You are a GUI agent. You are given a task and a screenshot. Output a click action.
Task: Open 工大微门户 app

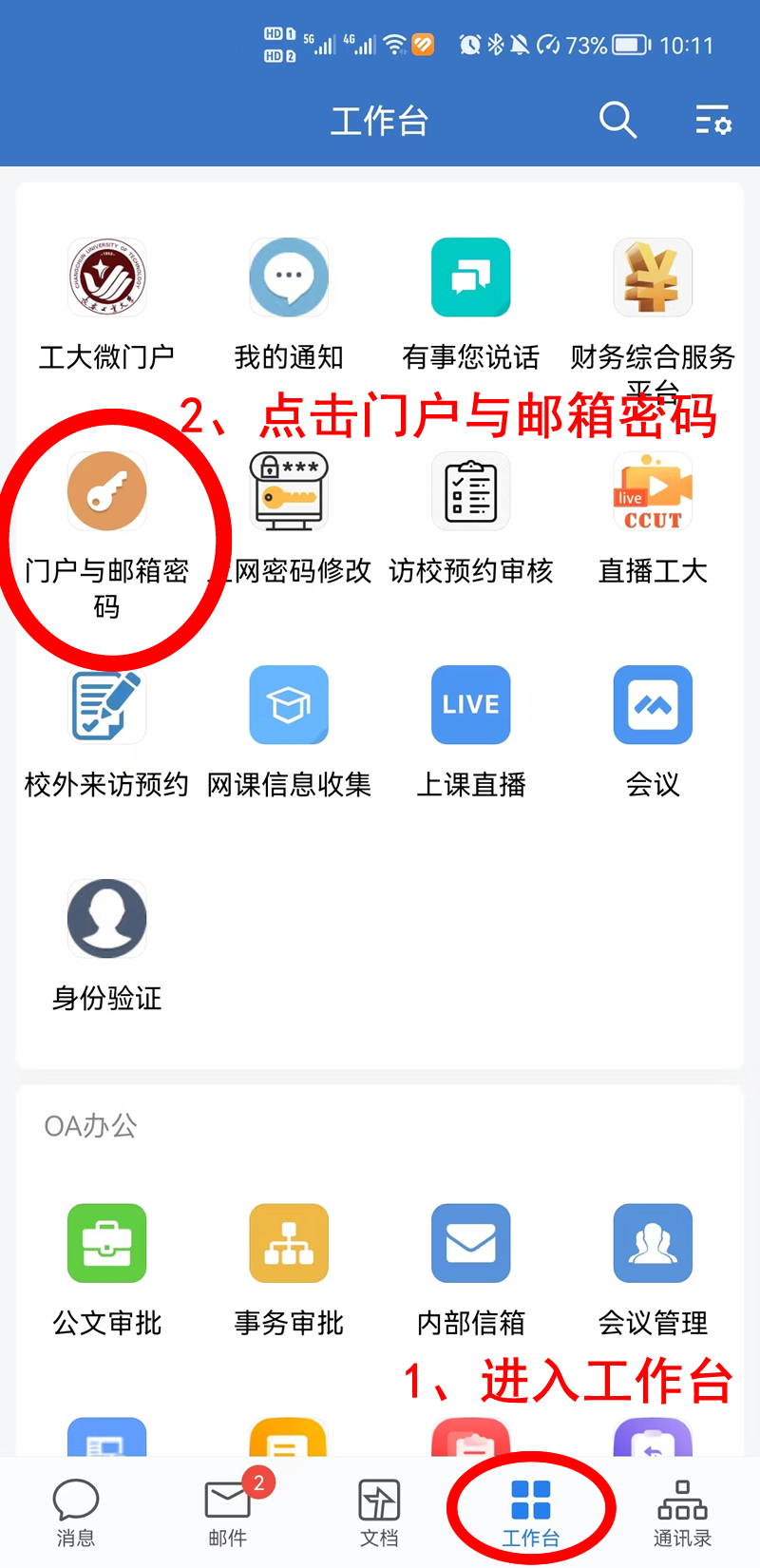(x=107, y=277)
